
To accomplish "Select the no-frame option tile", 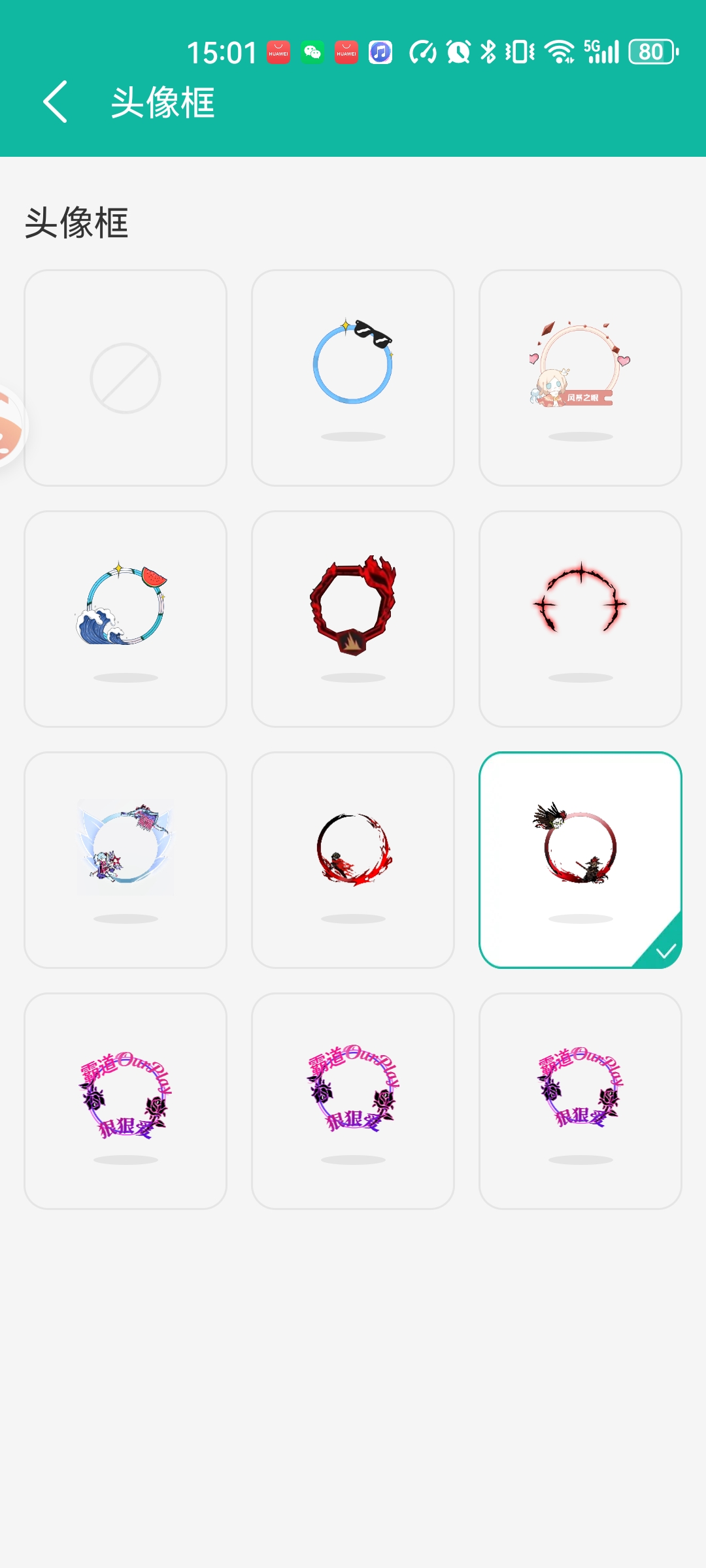I will (126, 378).
